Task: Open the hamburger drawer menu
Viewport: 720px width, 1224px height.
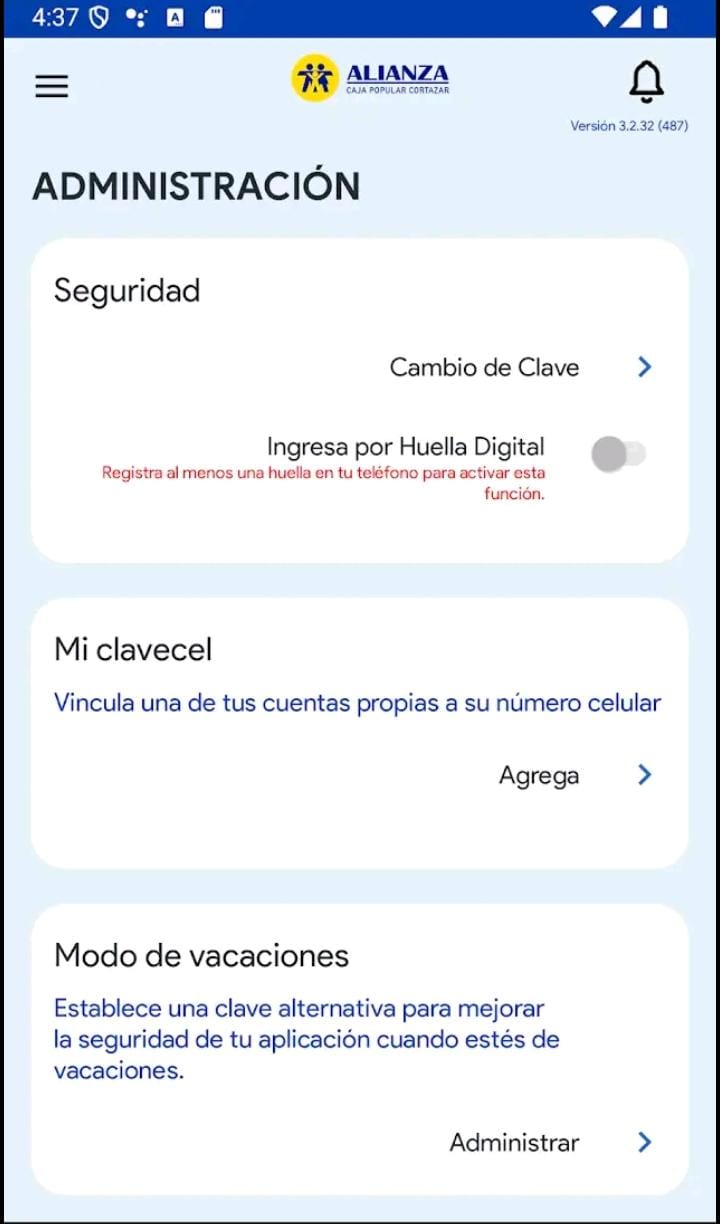Action: coord(51,86)
